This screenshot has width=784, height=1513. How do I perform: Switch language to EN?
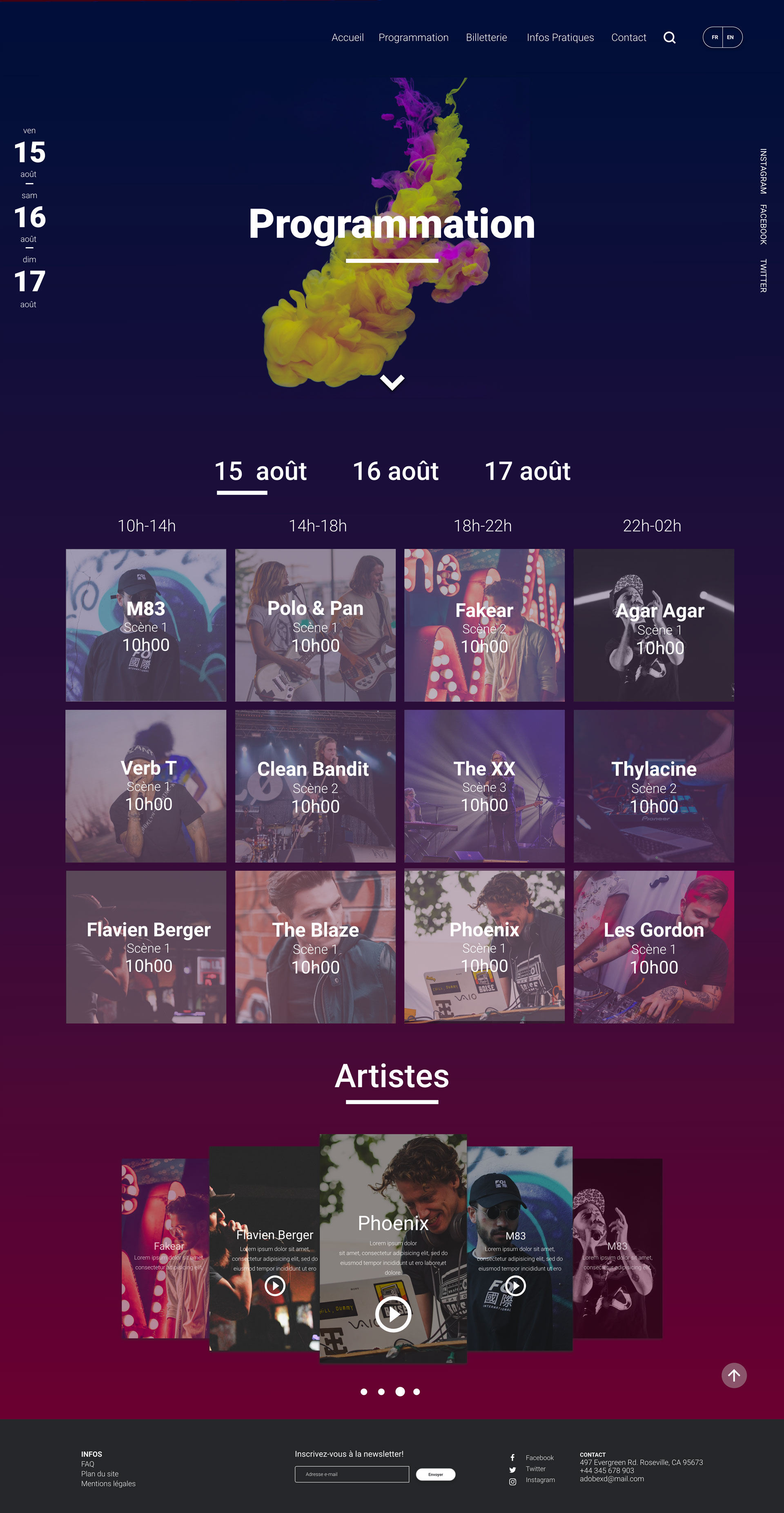click(730, 38)
